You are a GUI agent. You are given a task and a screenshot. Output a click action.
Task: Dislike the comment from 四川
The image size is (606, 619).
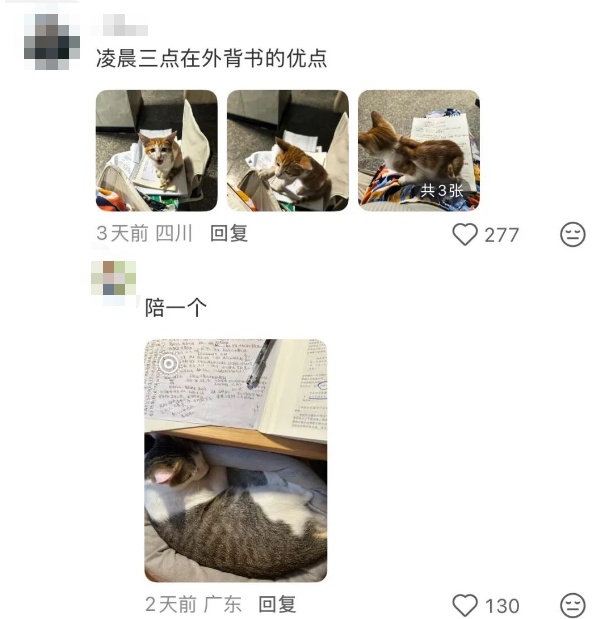coord(572,235)
